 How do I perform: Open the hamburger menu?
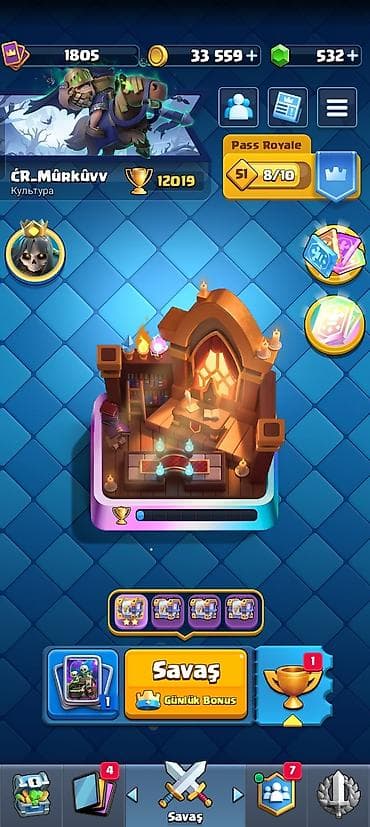click(x=337, y=107)
